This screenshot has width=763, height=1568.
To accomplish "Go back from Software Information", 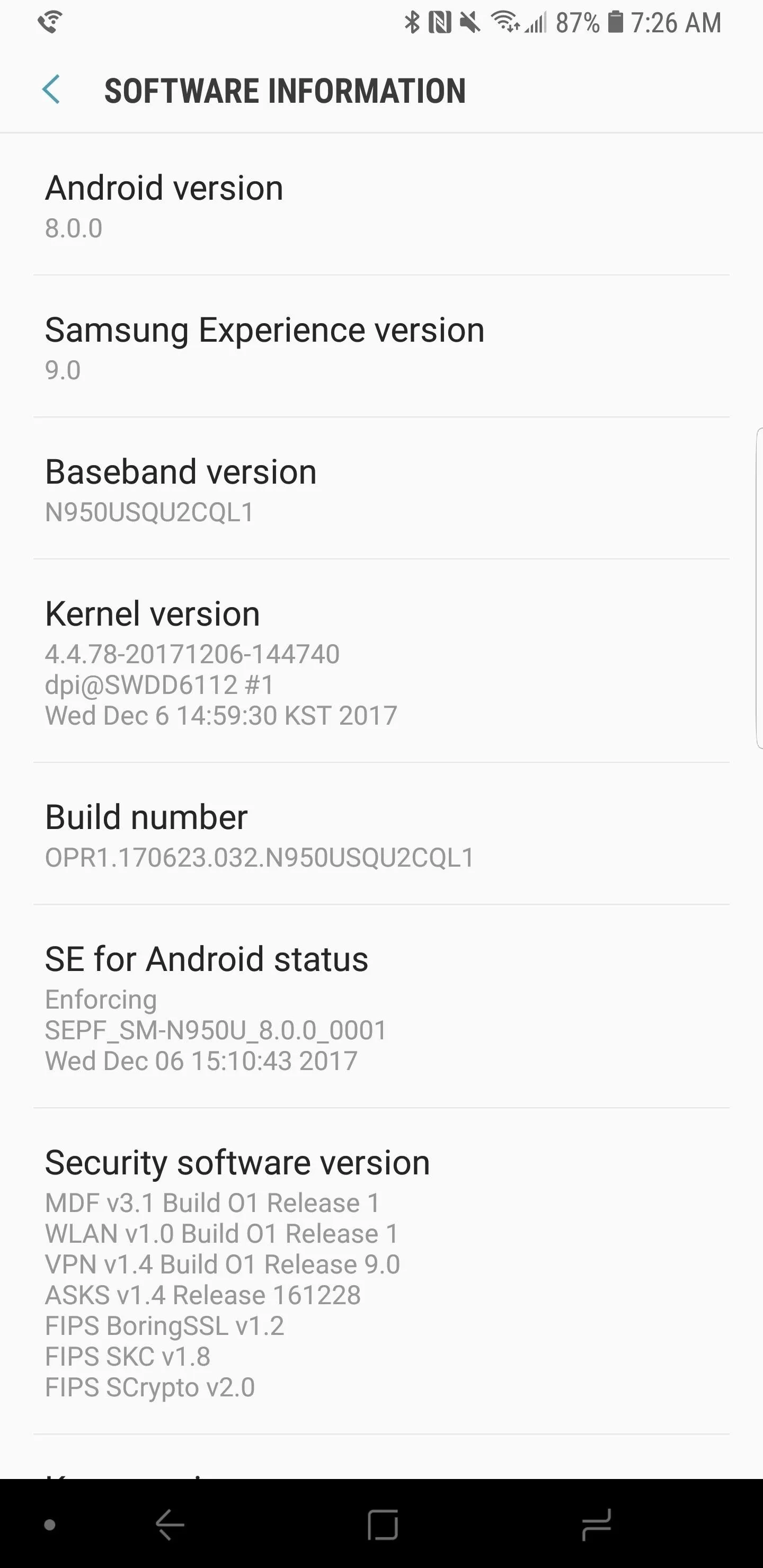I will (x=51, y=90).
